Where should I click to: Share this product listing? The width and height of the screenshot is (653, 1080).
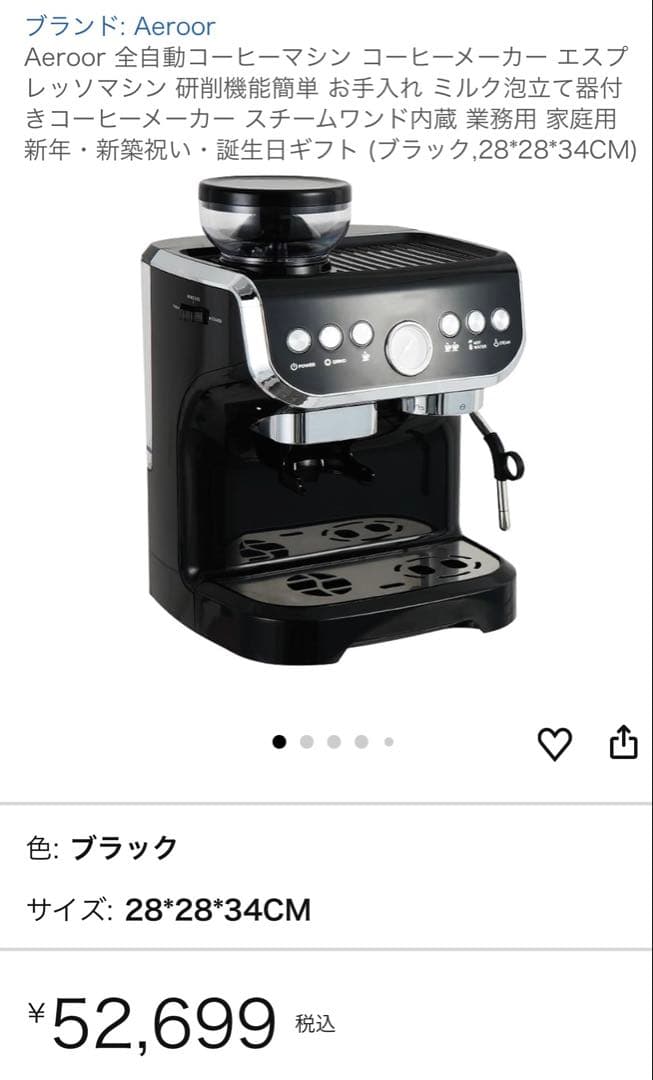pos(623,742)
